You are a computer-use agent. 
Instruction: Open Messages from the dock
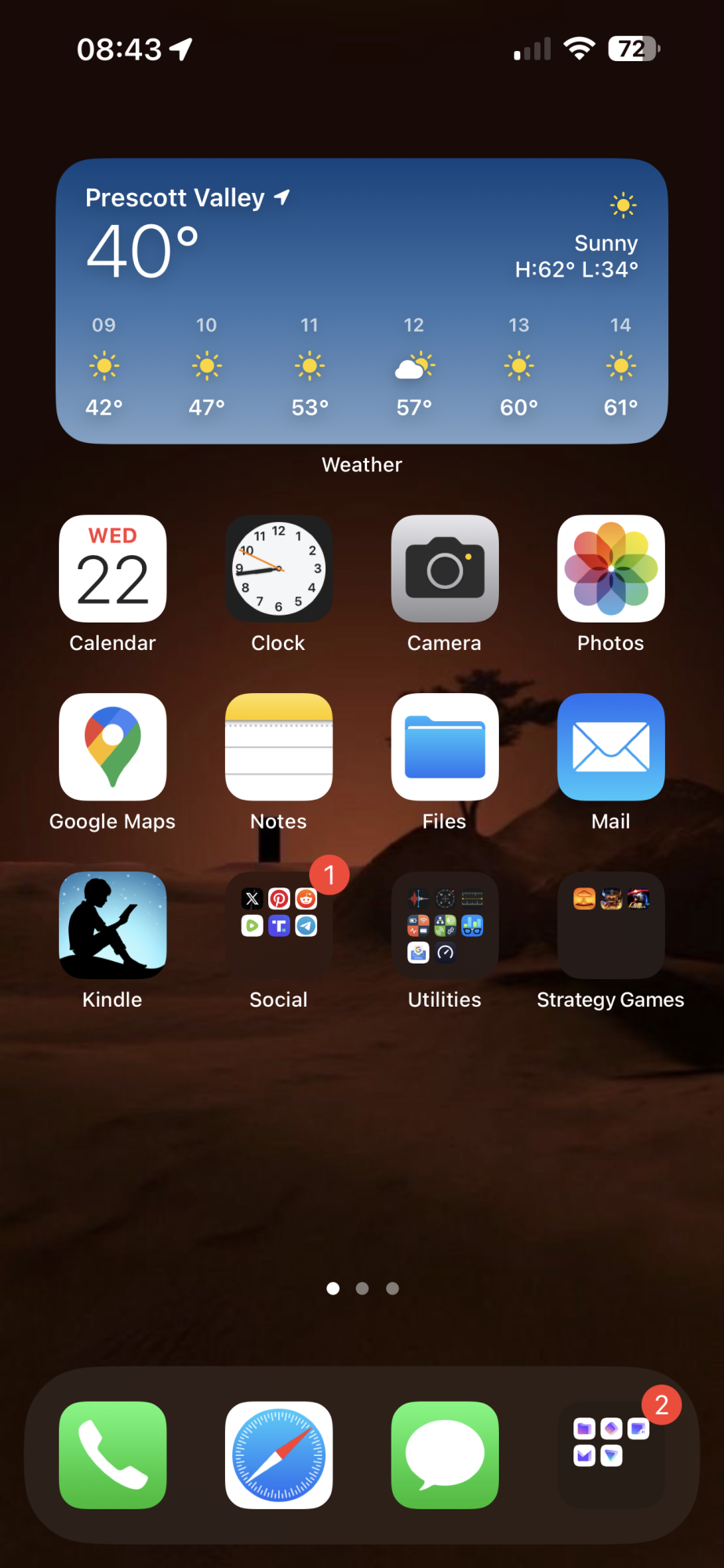[x=445, y=1455]
